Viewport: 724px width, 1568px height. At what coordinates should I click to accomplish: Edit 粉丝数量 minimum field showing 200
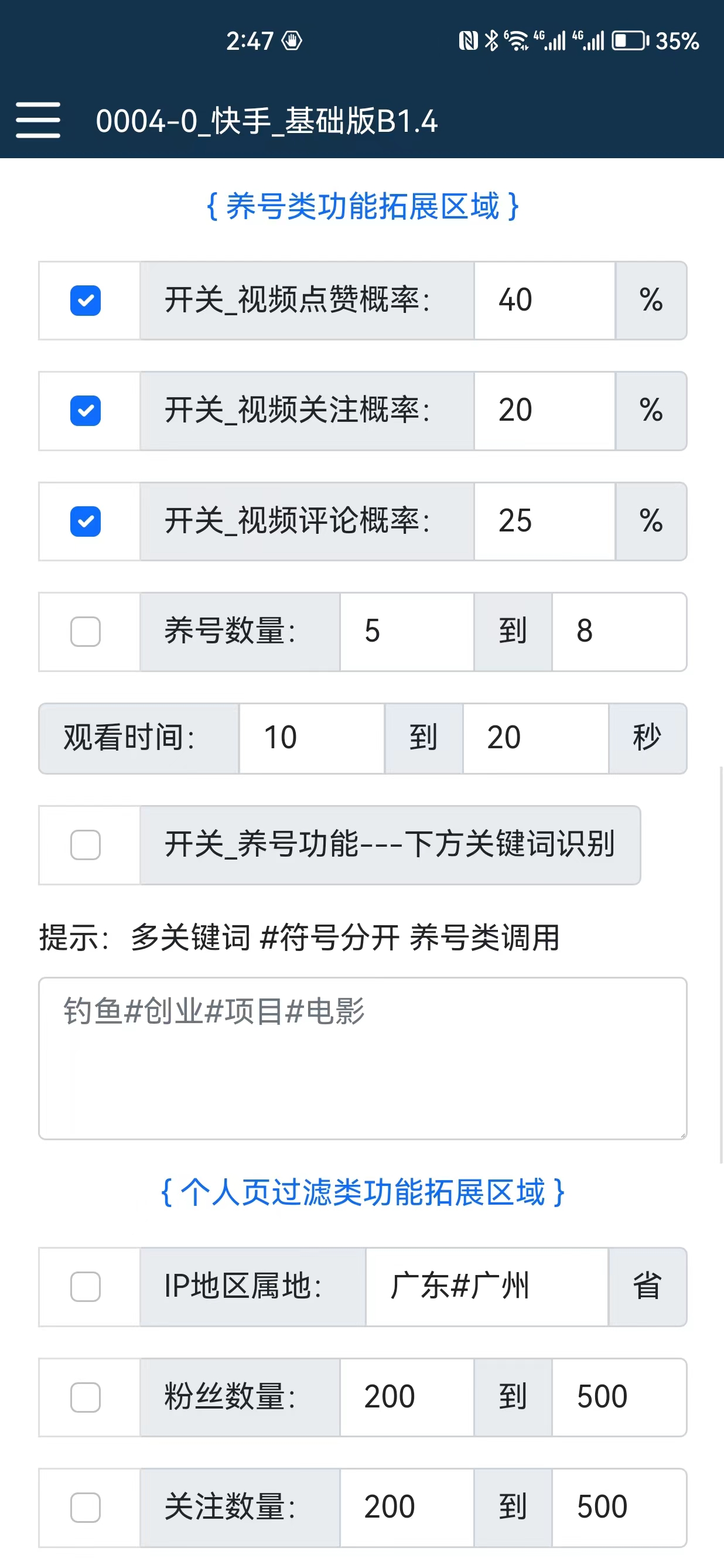point(407,1397)
